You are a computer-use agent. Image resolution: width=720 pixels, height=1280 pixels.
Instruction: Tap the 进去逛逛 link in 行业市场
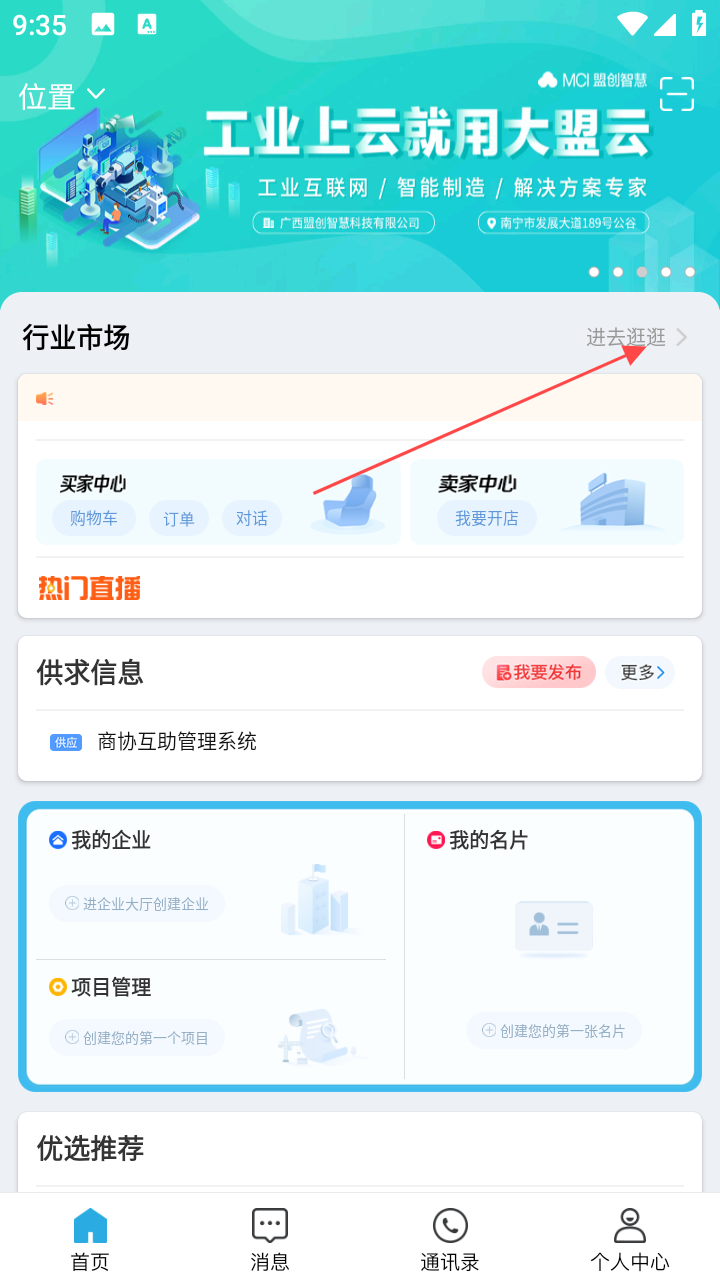[x=637, y=338]
